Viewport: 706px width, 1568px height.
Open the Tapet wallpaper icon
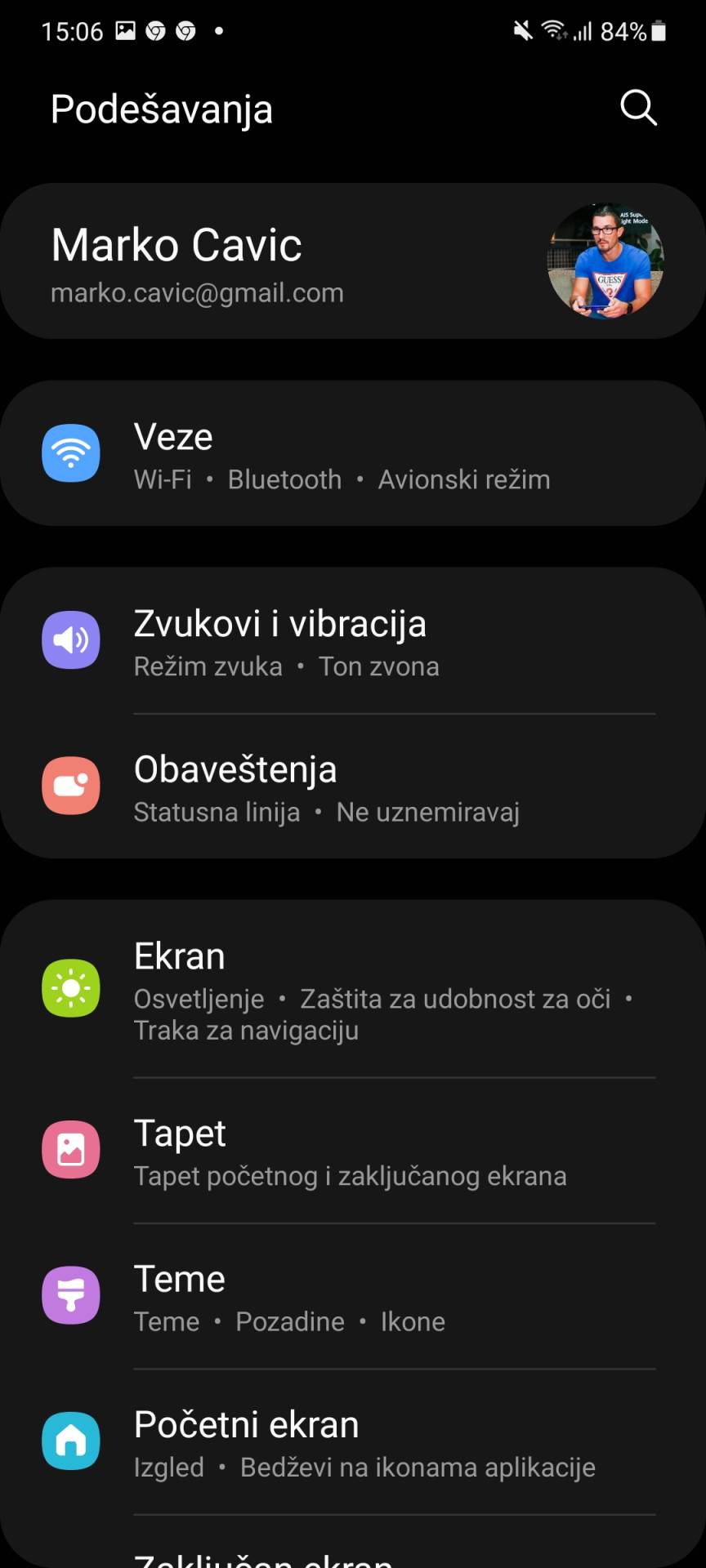[x=71, y=1149]
